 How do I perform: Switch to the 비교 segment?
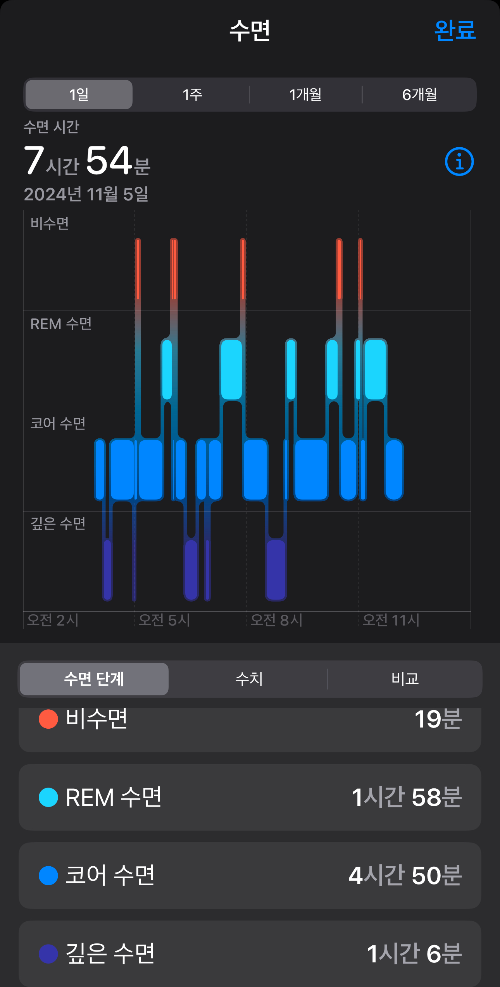(405, 679)
